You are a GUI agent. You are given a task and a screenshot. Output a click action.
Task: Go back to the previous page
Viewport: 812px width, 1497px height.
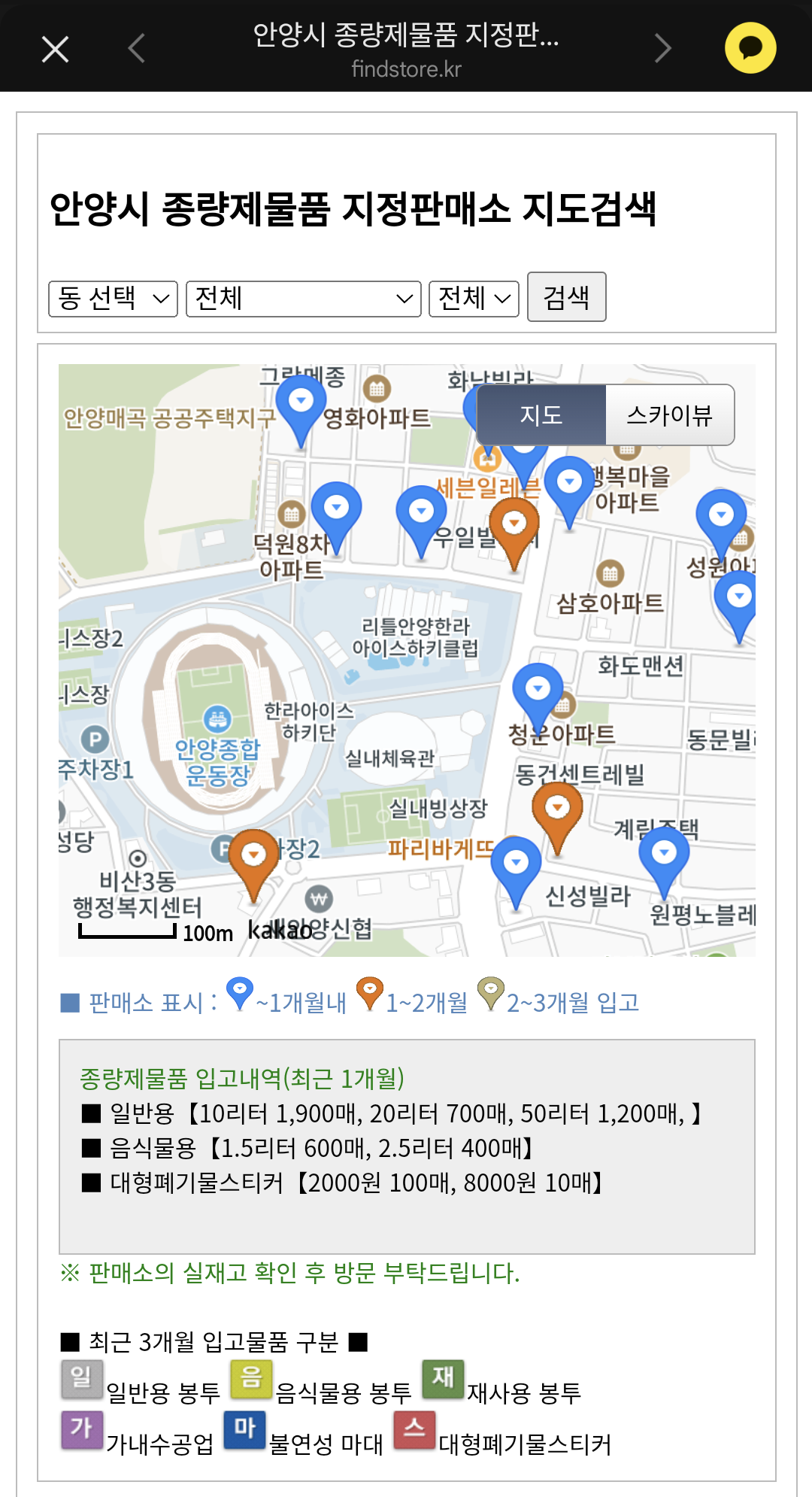pyautogui.click(x=136, y=50)
